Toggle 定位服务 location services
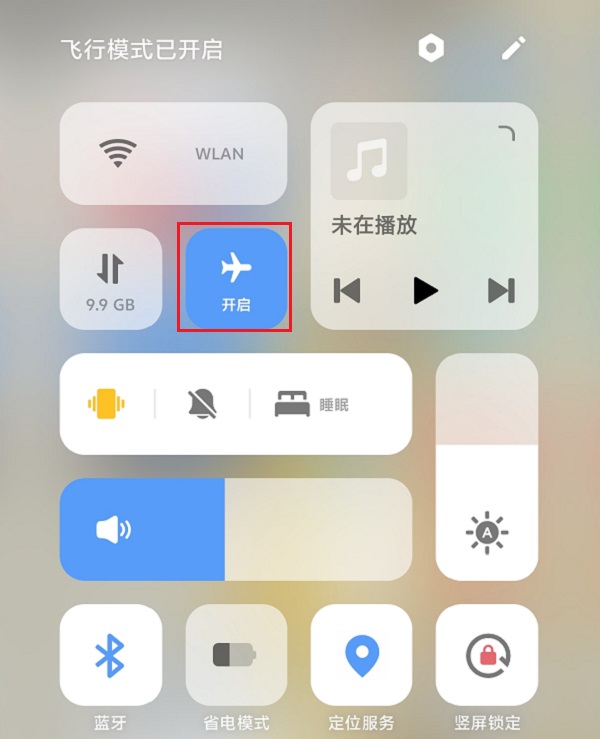 click(361, 655)
